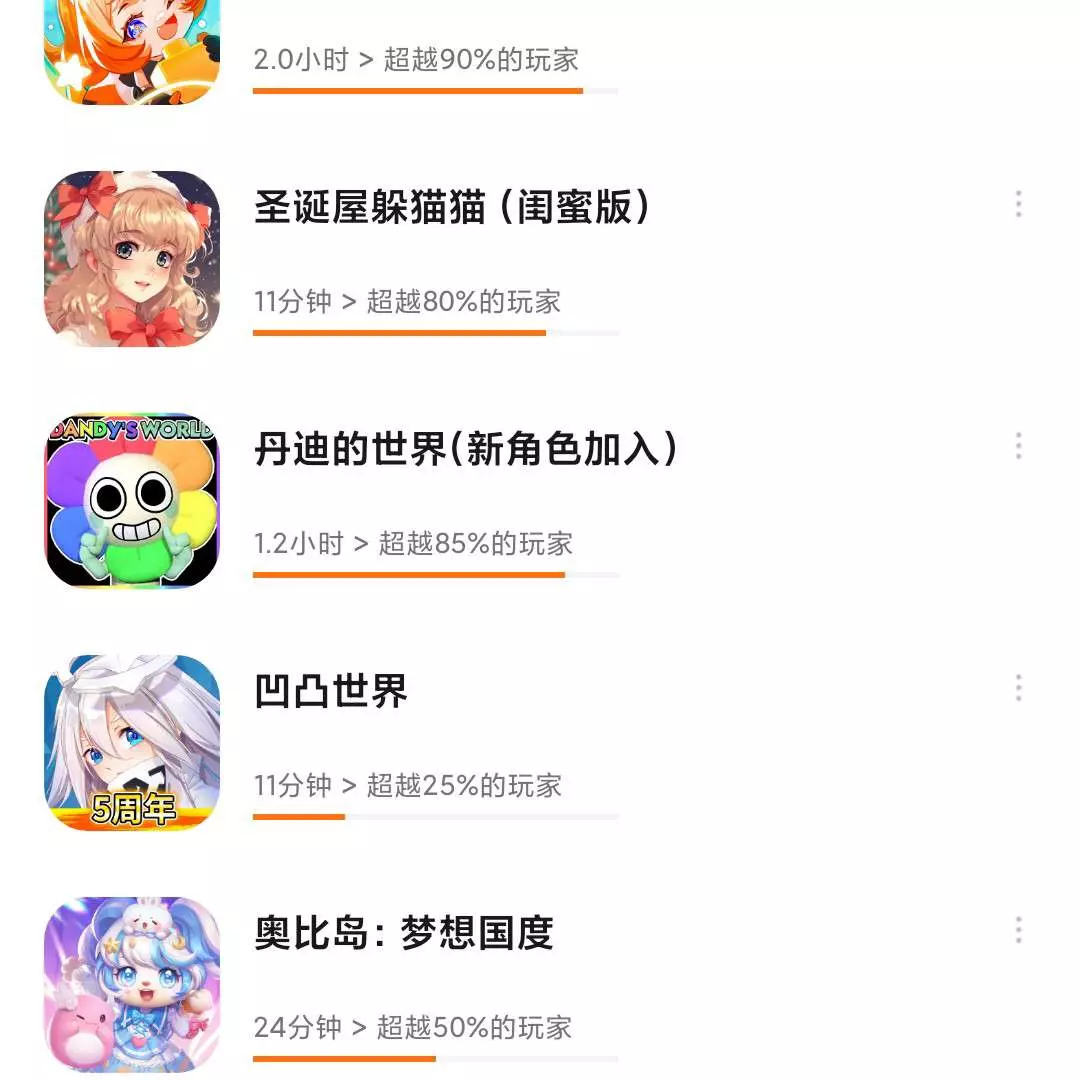Open more options for 圣诞屋躲猫猫
The width and height of the screenshot is (1080, 1080).
tap(1018, 204)
